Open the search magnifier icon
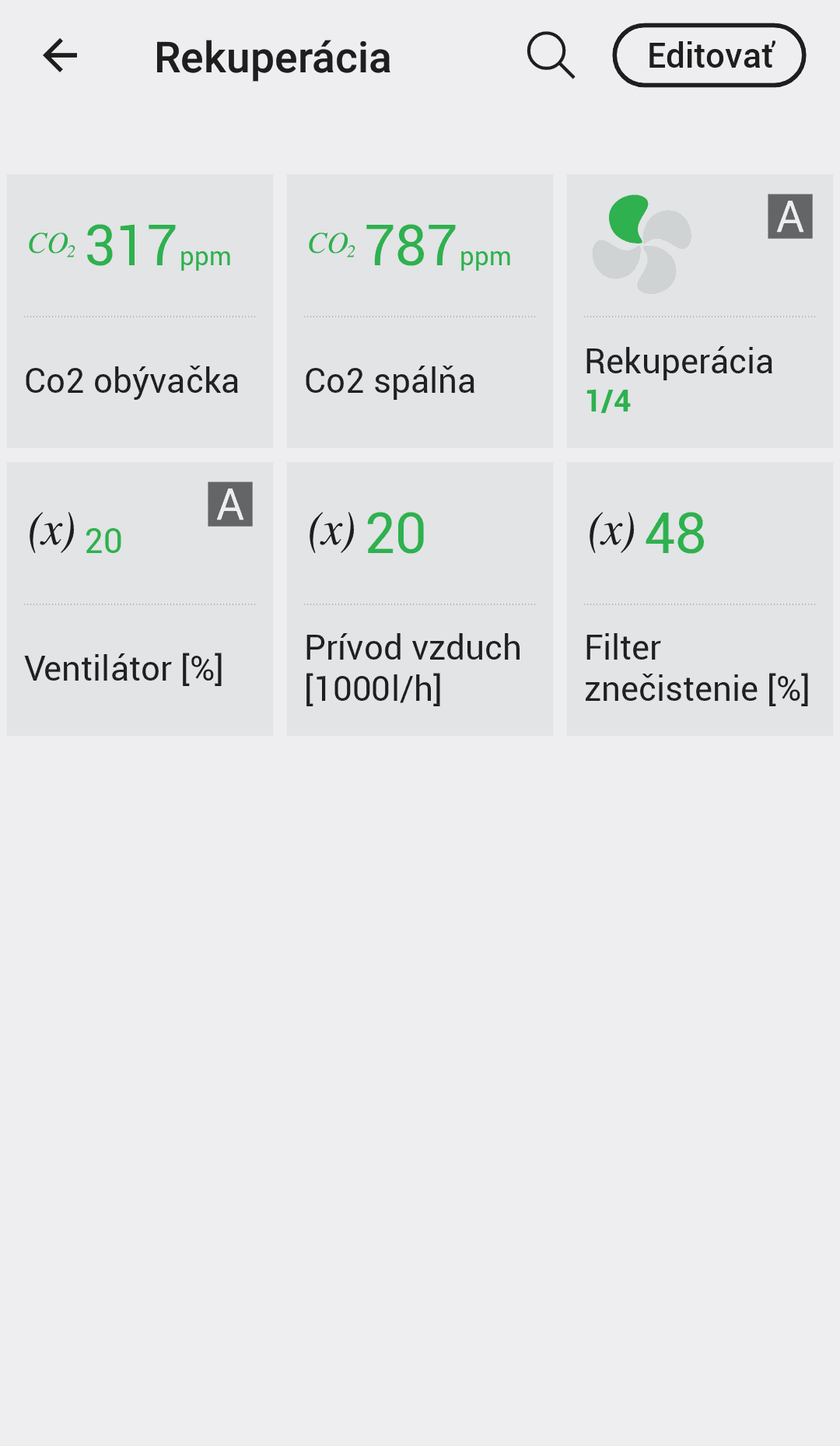The width and height of the screenshot is (840, 1446). coord(551,56)
